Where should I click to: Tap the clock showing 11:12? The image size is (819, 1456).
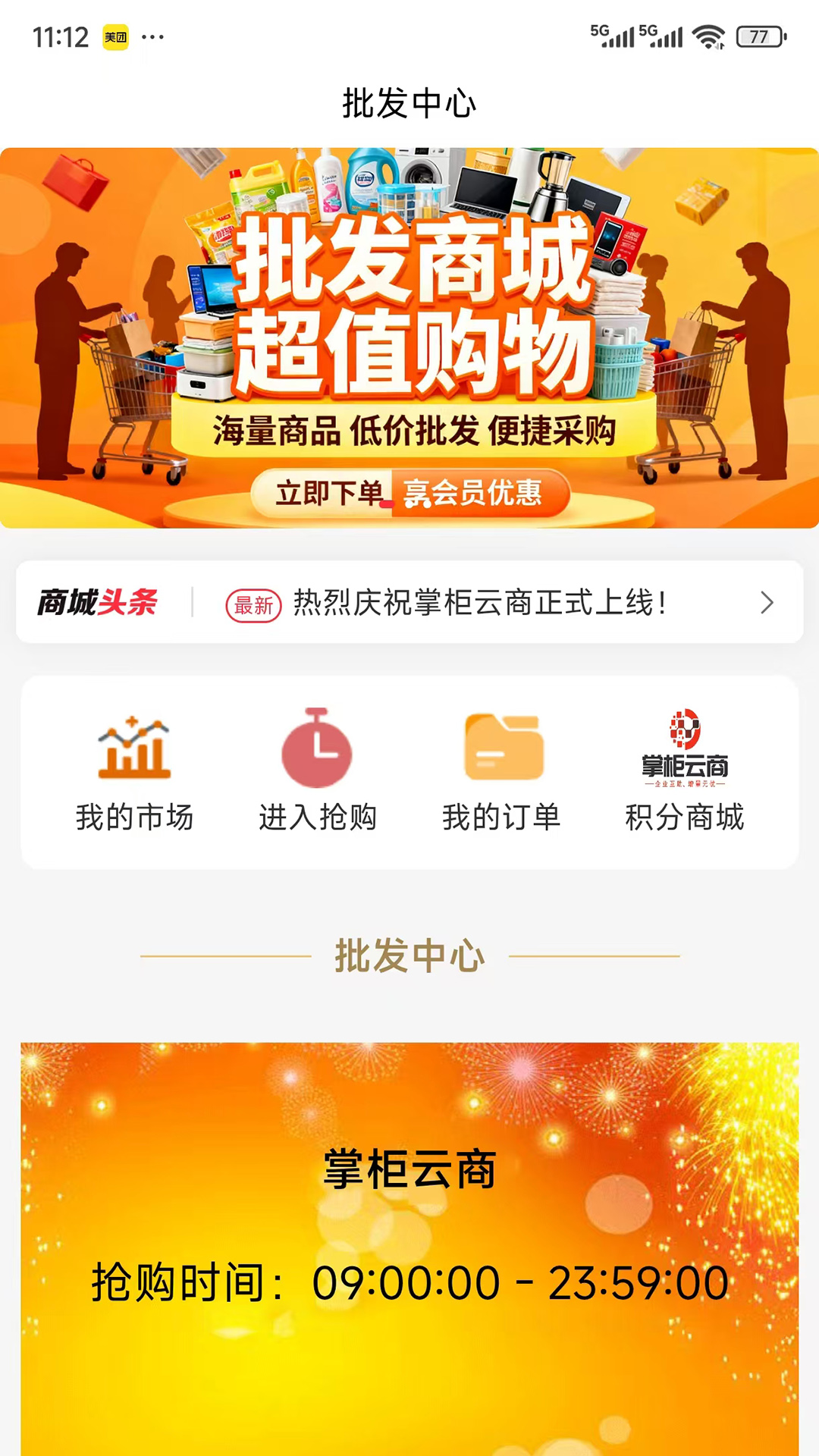60,33
